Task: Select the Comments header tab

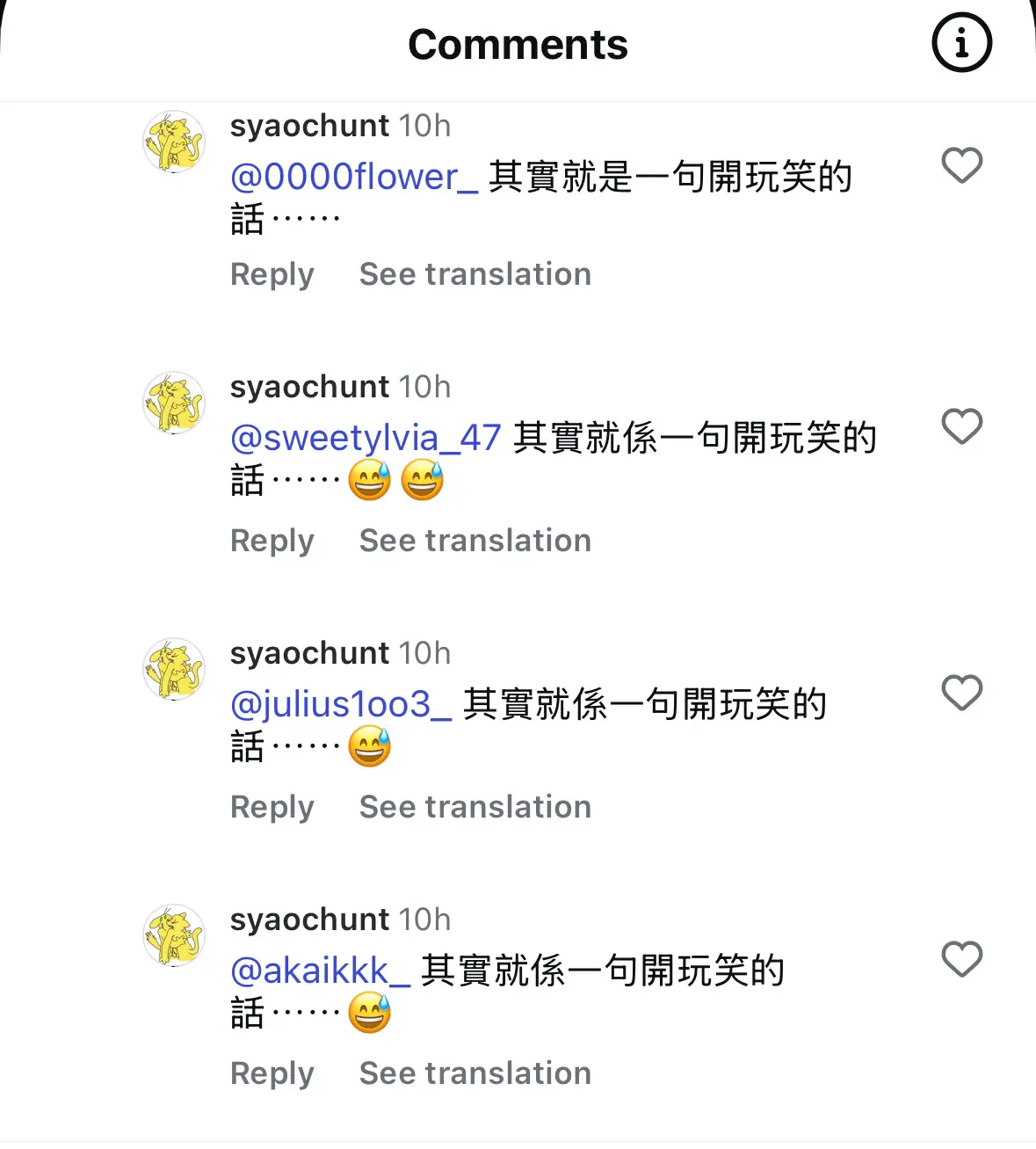Action: (x=518, y=44)
